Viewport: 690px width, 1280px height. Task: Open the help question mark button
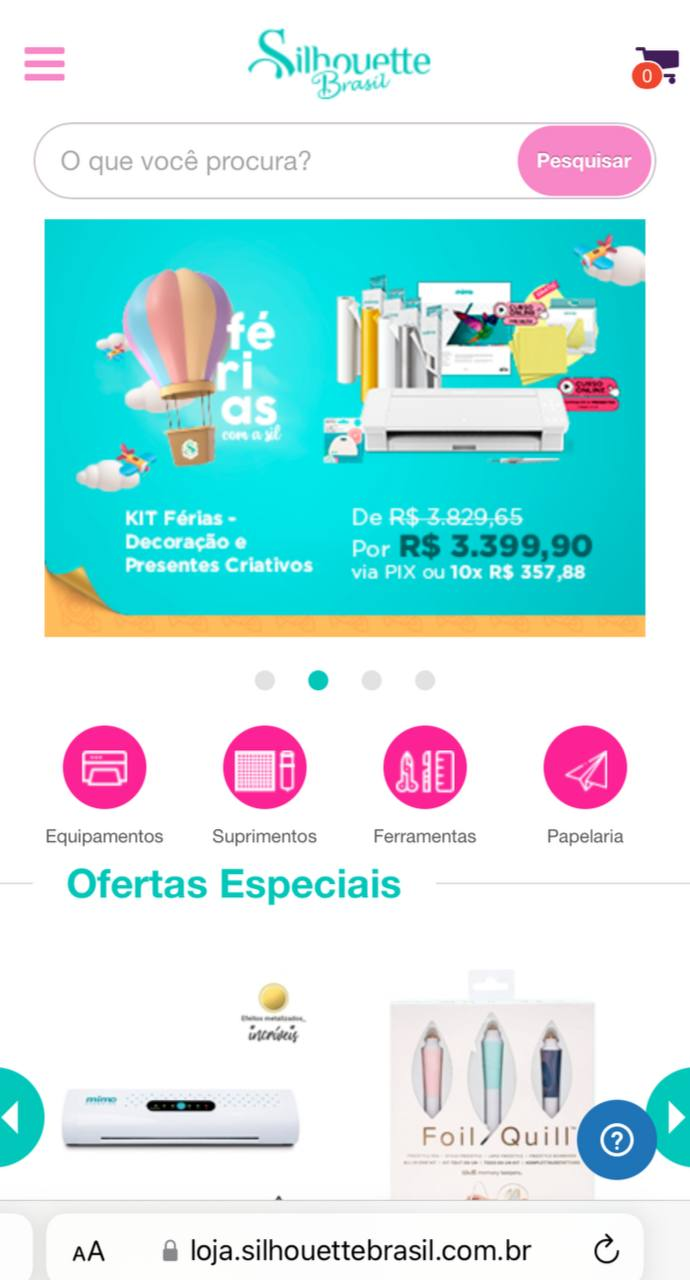click(616, 1140)
